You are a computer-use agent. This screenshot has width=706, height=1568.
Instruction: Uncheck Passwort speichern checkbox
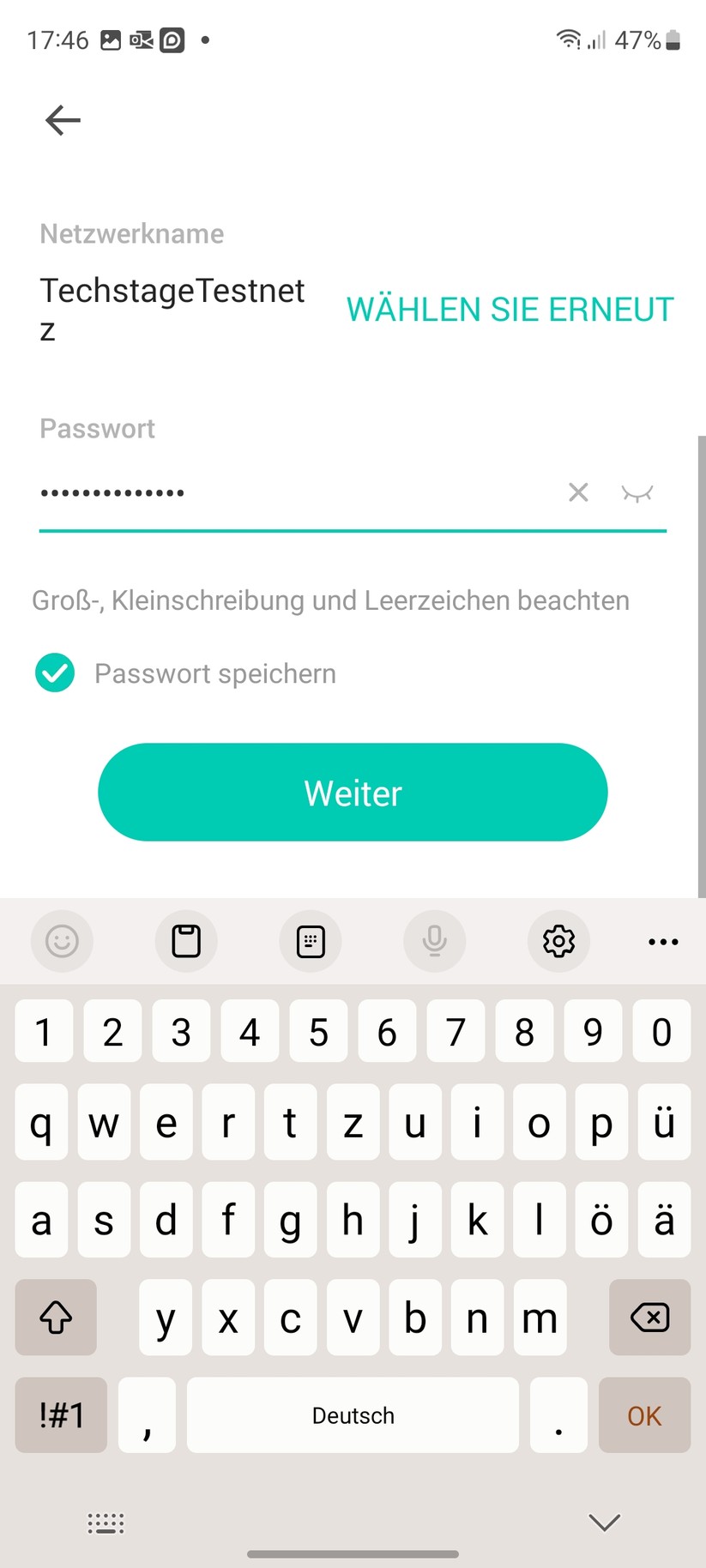[55, 672]
